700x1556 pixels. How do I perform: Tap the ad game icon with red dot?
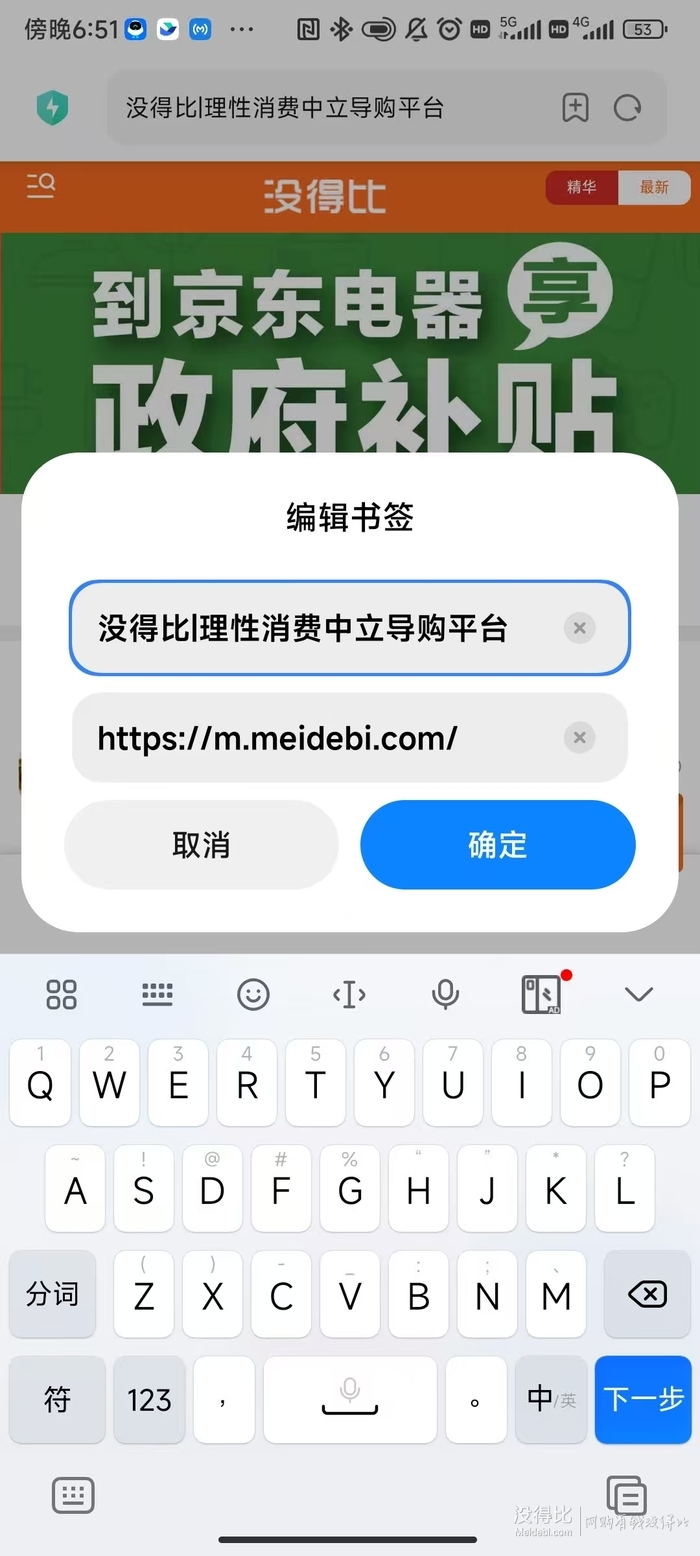(x=541, y=994)
